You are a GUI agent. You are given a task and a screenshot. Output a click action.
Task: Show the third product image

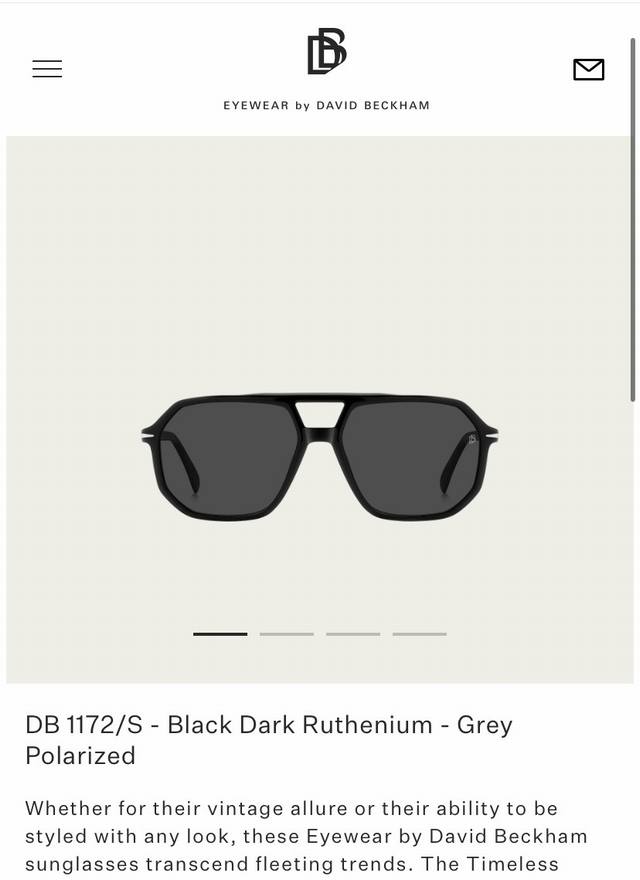click(x=353, y=634)
